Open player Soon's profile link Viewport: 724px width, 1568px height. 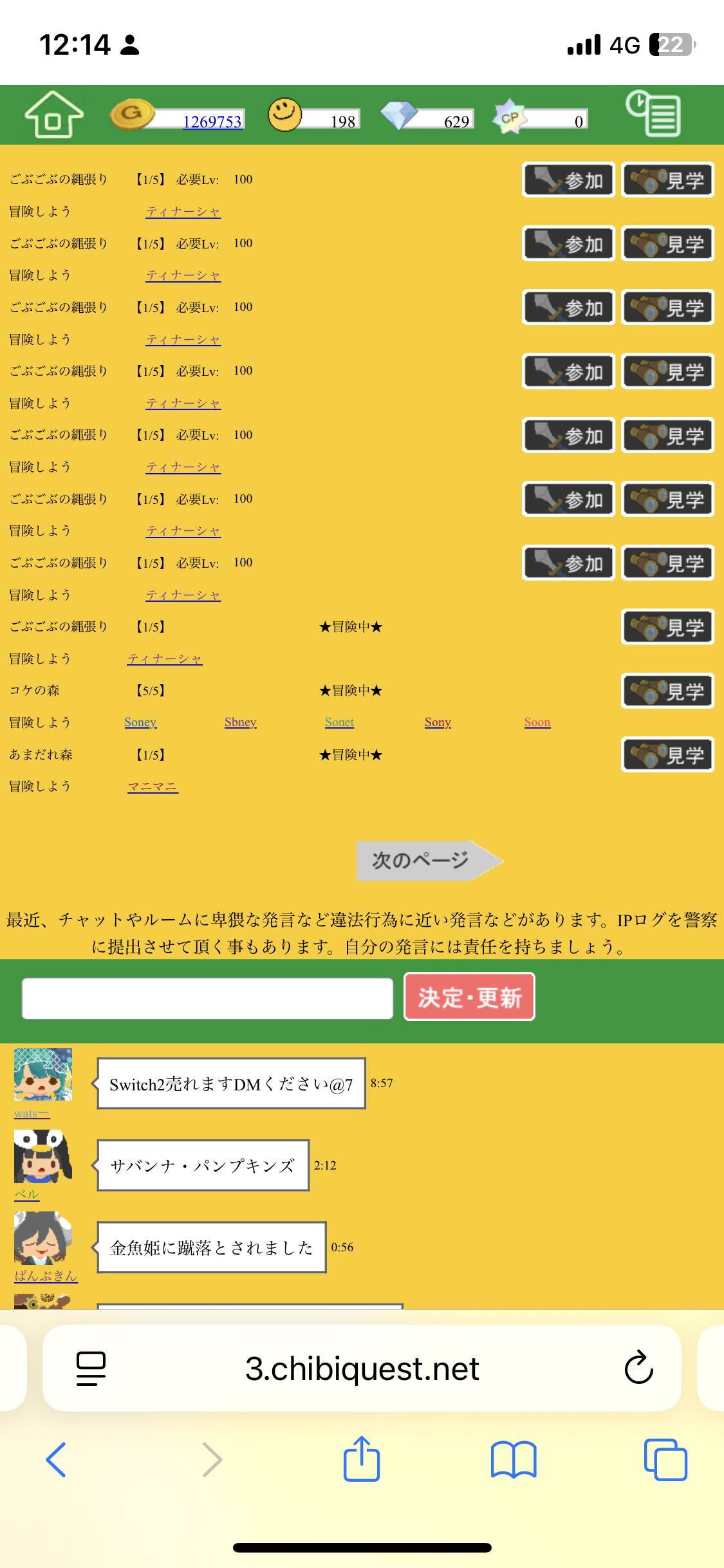pyautogui.click(x=537, y=722)
